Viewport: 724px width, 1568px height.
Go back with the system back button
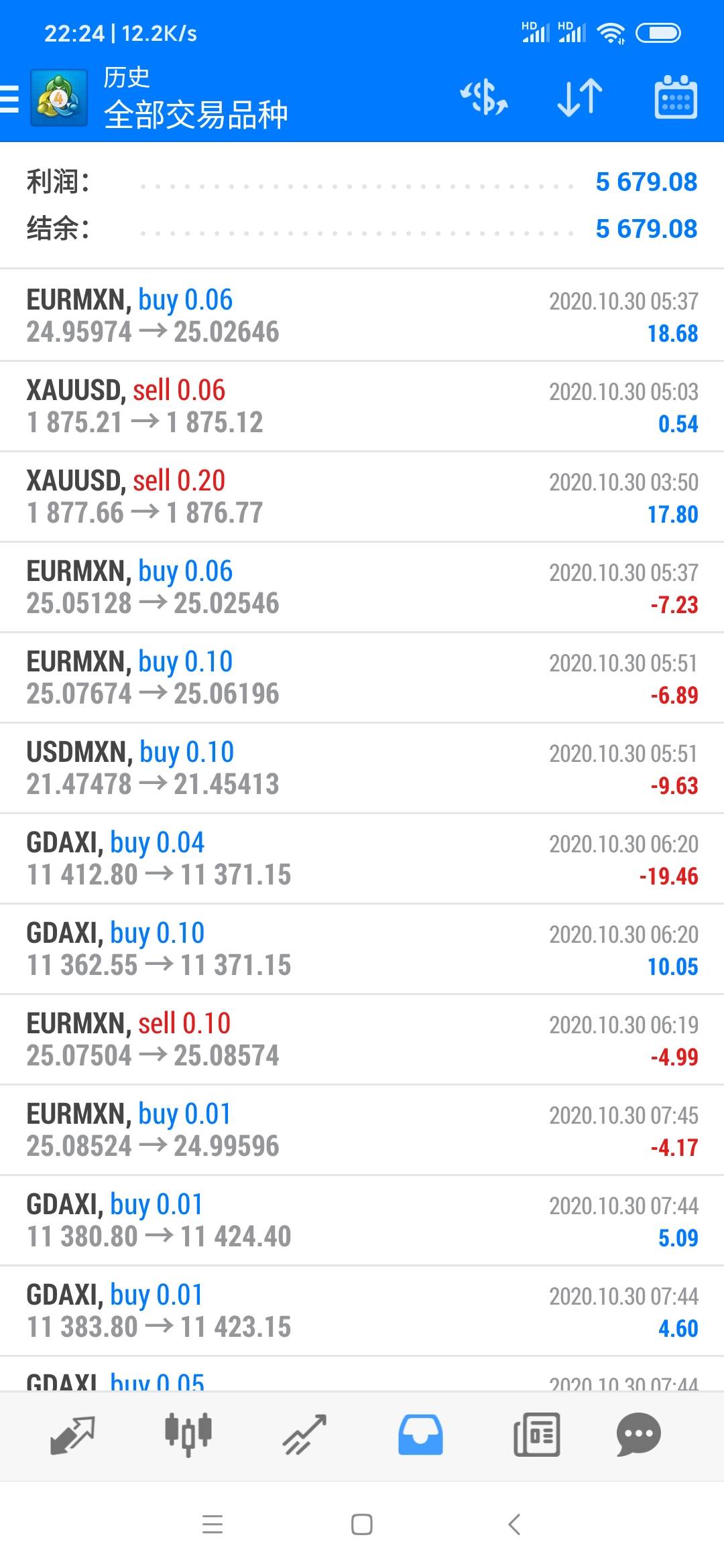514,1524
